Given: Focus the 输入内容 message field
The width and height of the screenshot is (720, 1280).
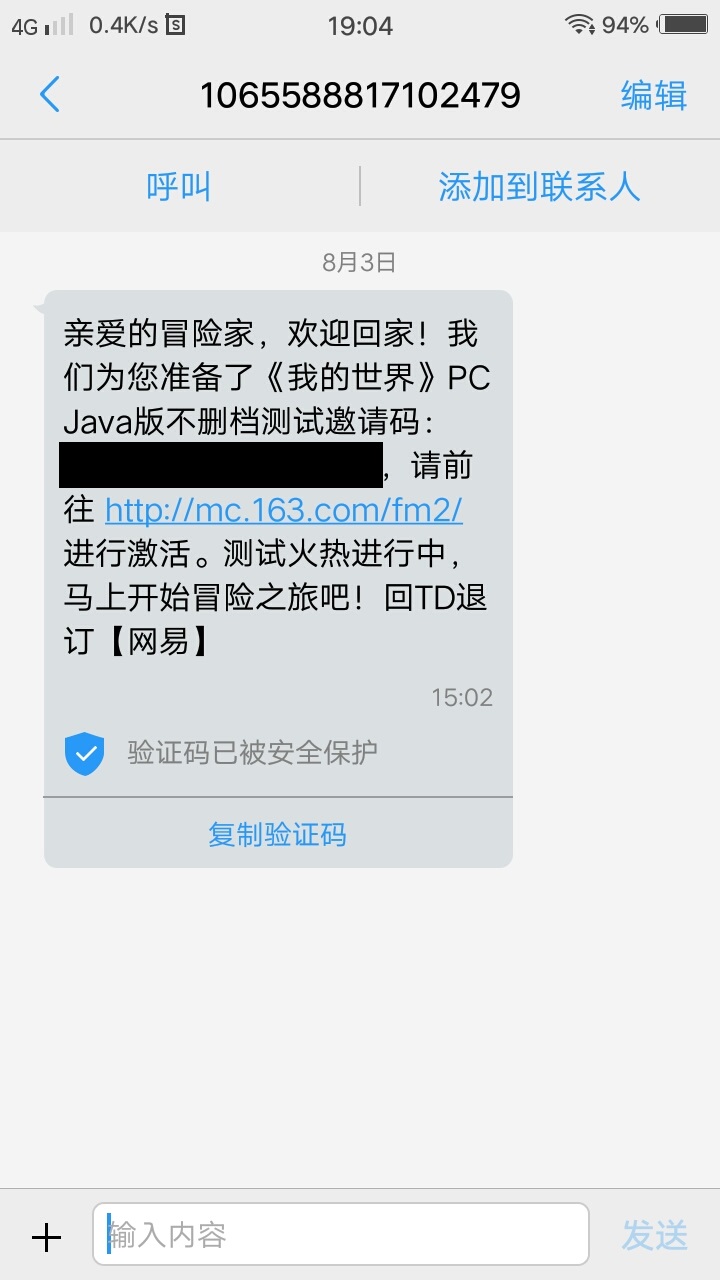Looking at the screenshot, I should 340,1236.
